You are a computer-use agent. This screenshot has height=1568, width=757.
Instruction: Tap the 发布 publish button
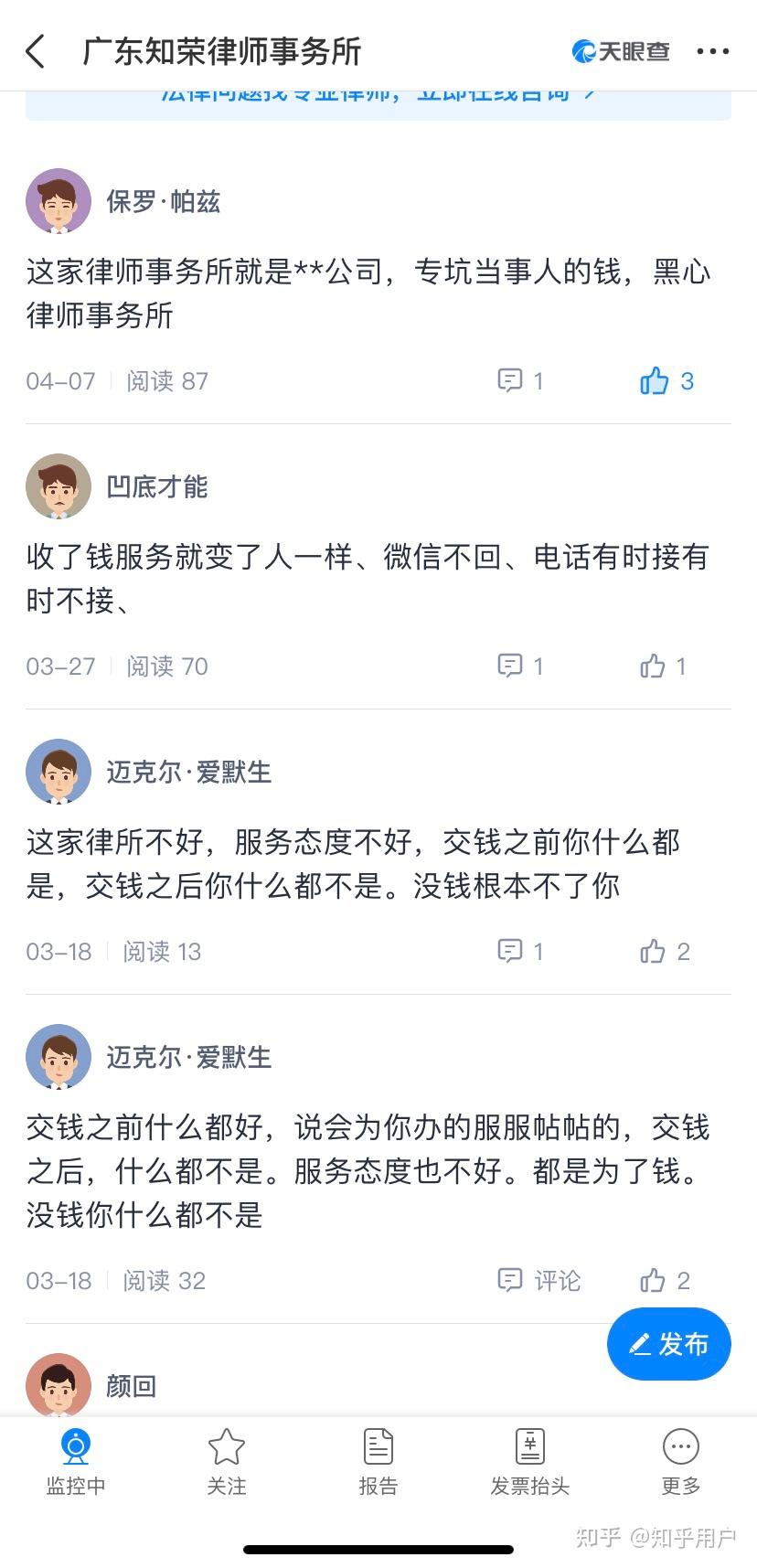pyautogui.click(x=668, y=1343)
